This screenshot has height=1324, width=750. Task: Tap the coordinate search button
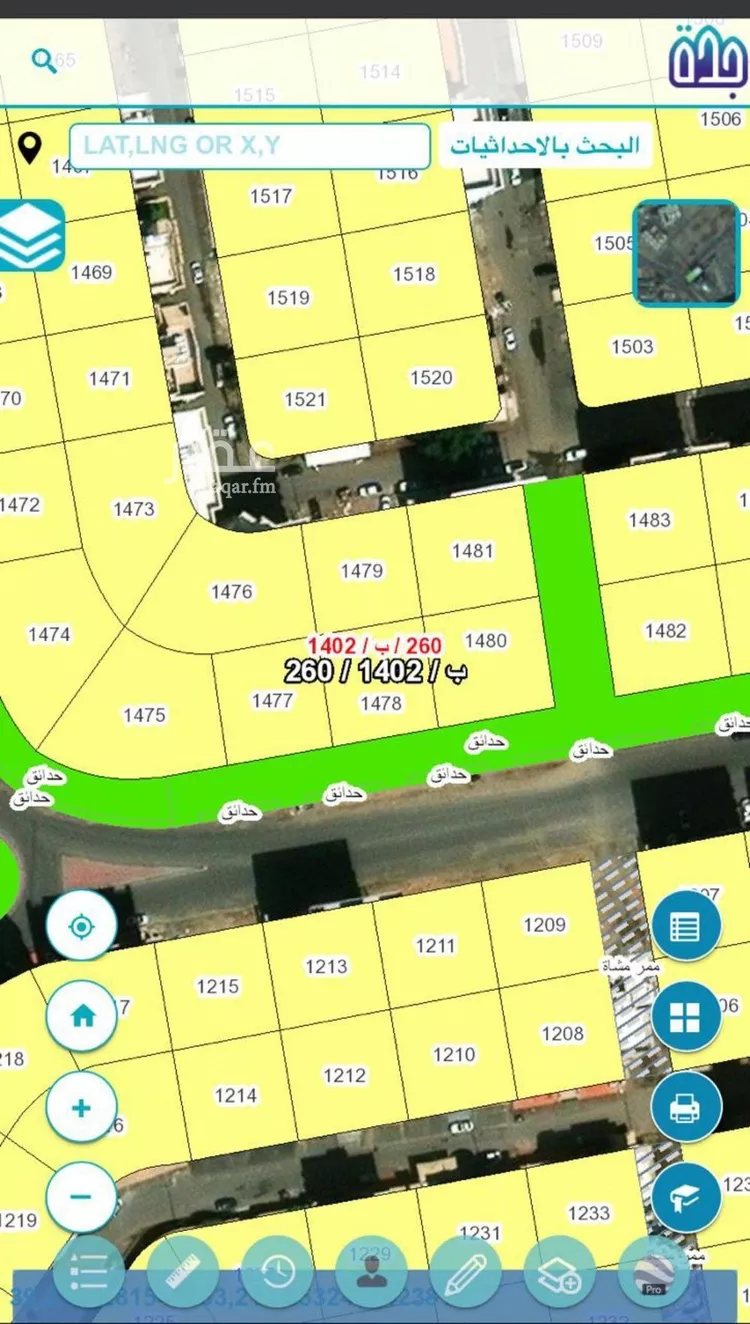[544, 146]
